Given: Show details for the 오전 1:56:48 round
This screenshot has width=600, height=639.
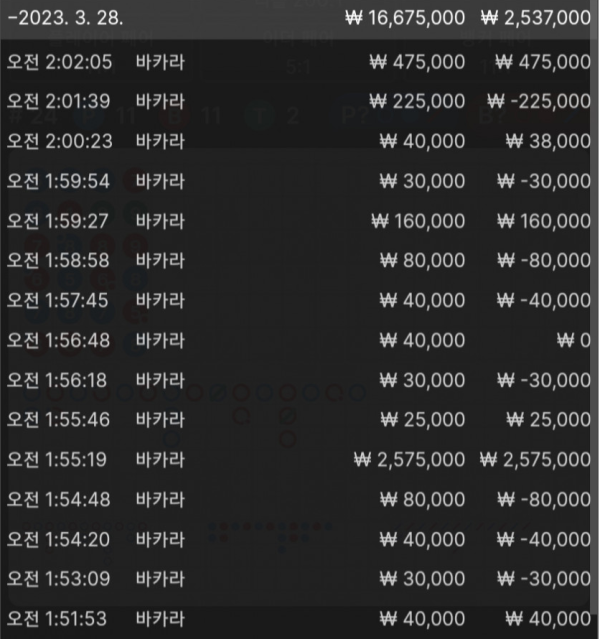Looking at the screenshot, I should 299,340.
